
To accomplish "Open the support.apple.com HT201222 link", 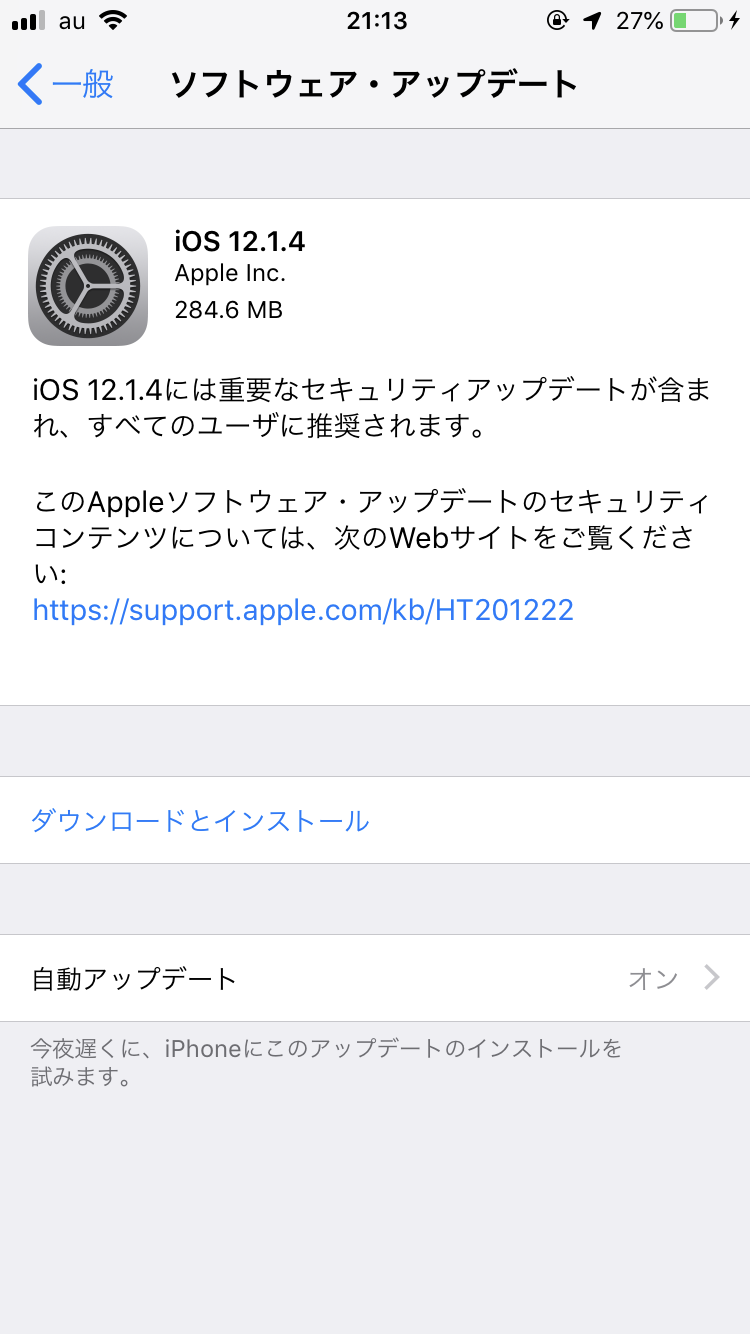I will pyautogui.click(x=303, y=610).
